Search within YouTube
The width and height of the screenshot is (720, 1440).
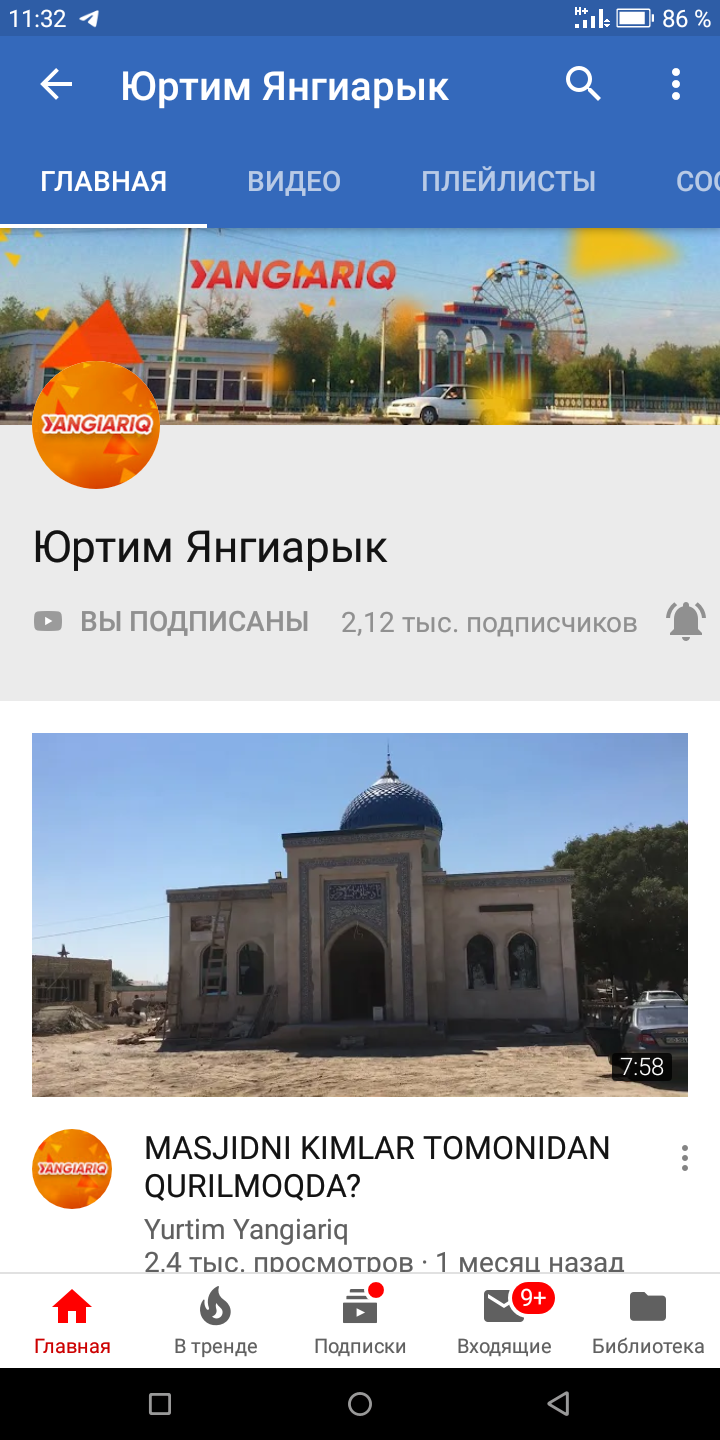tap(583, 85)
